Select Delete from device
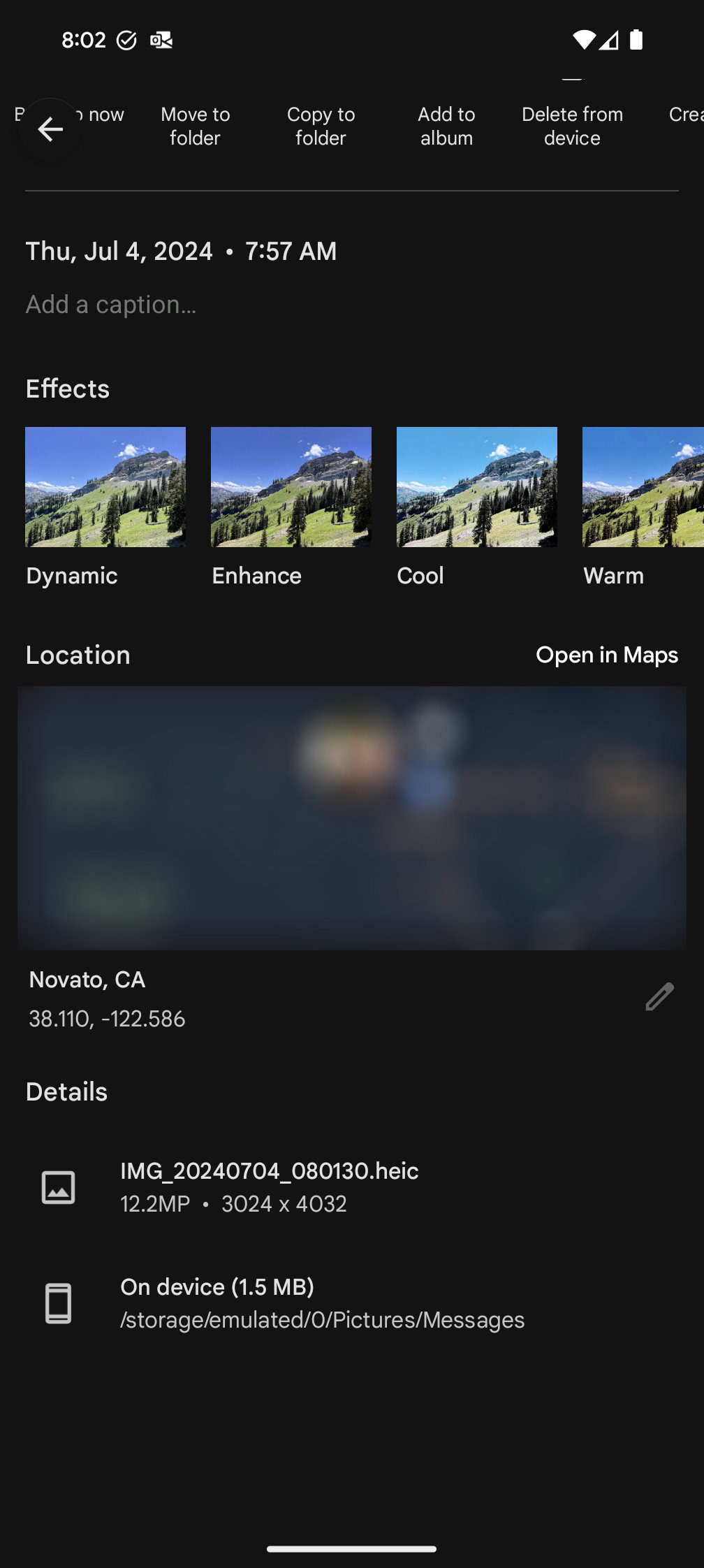Screen dimensions: 704x1568 point(572,126)
